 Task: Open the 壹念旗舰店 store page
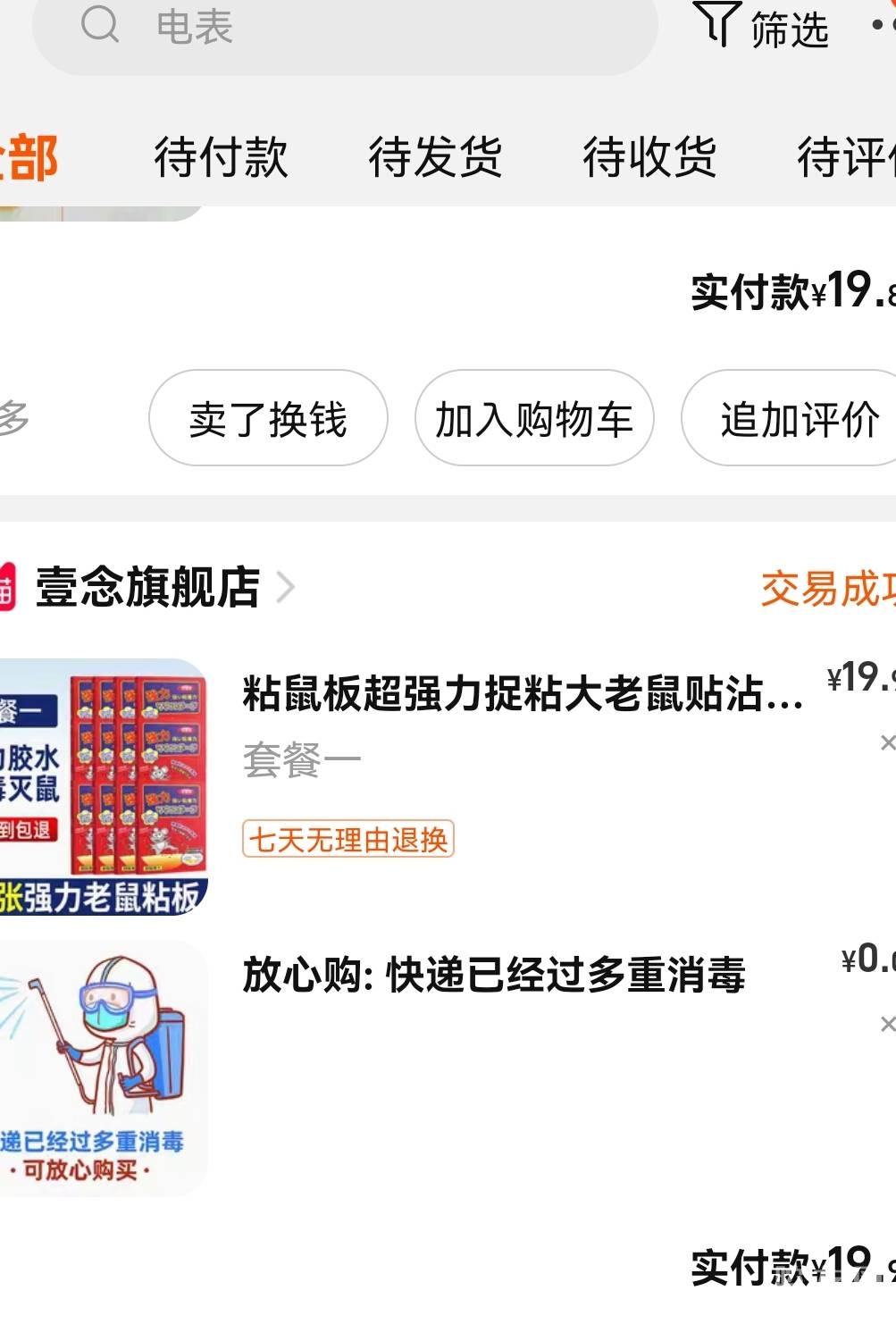(x=147, y=588)
